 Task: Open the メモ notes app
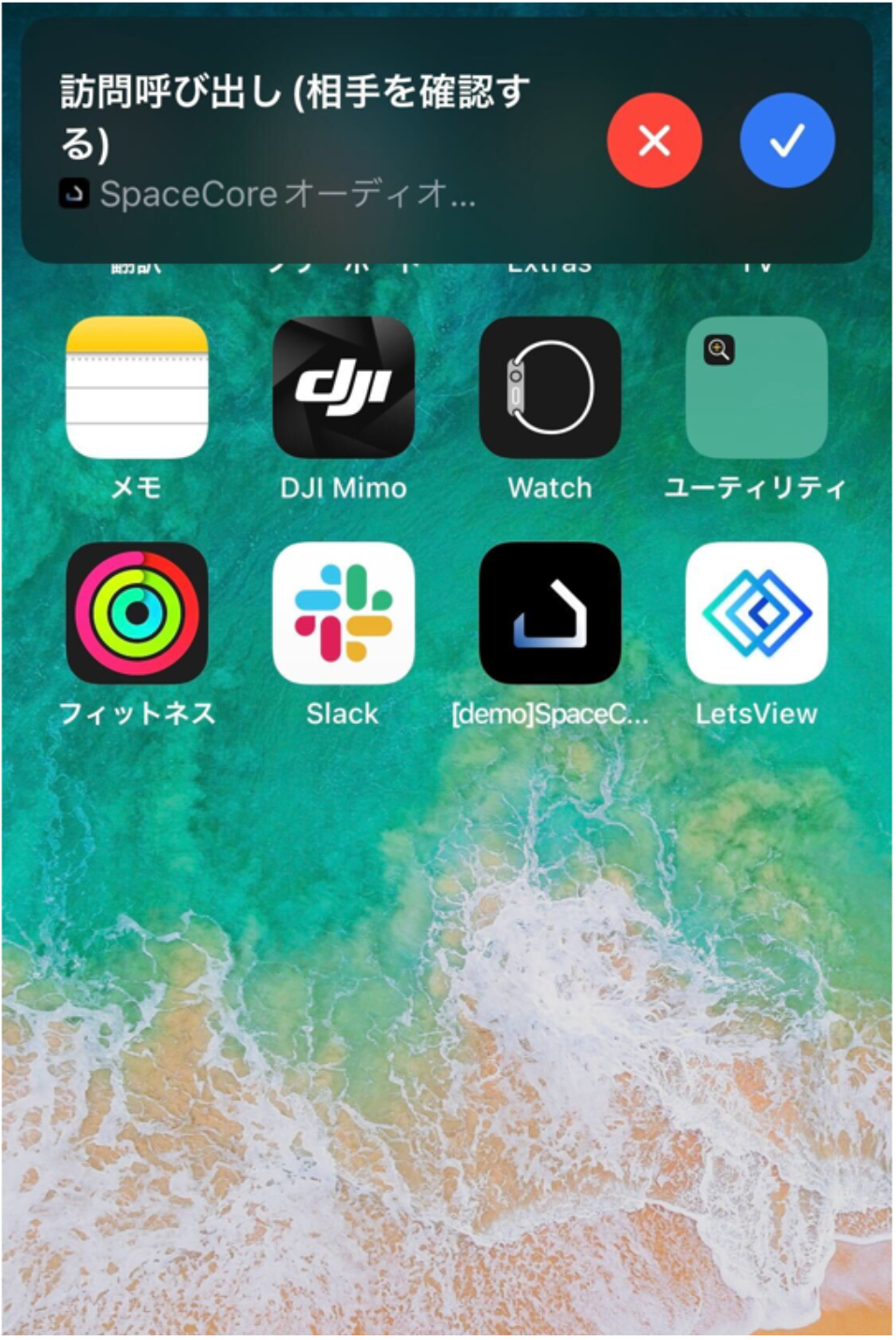tap(137, 388)
